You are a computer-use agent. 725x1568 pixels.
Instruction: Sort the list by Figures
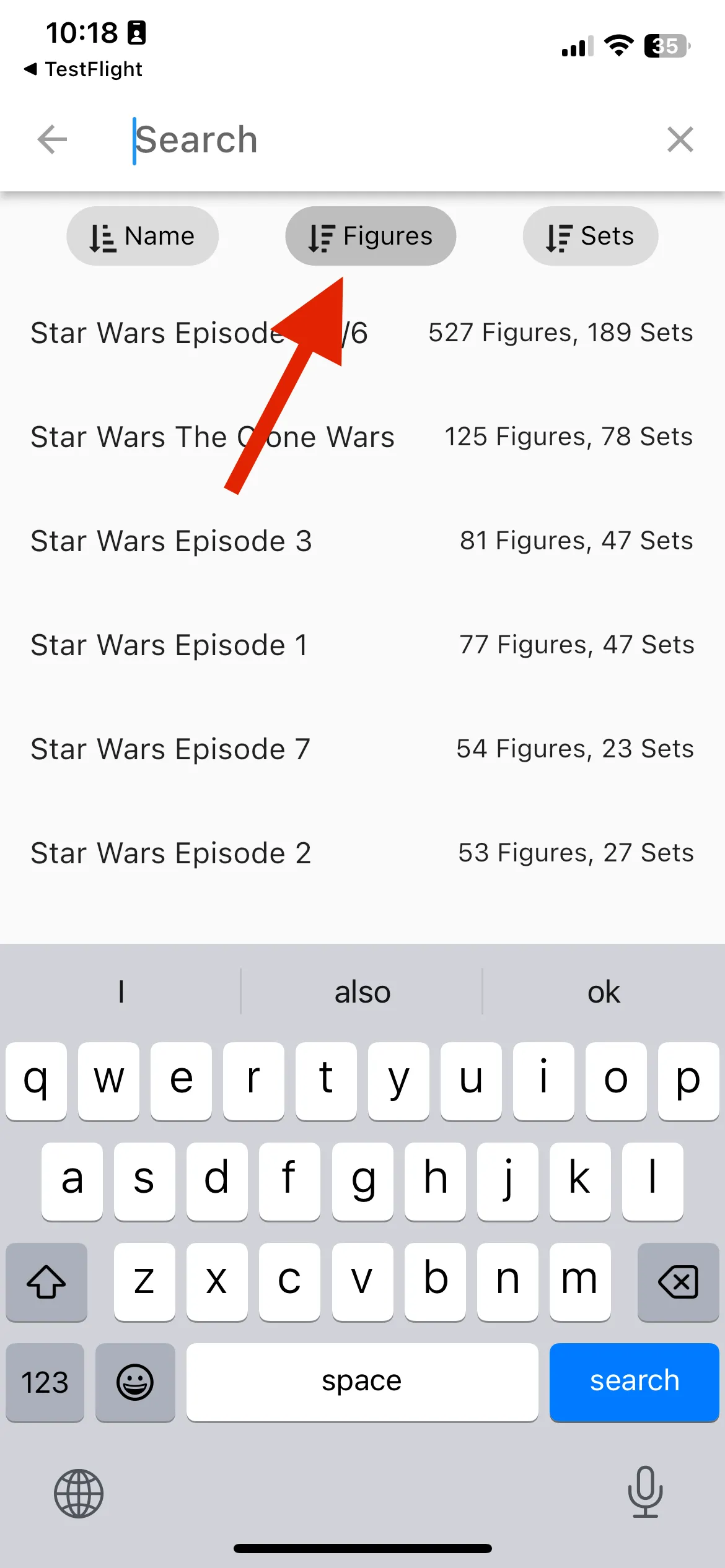pos(371,236)
